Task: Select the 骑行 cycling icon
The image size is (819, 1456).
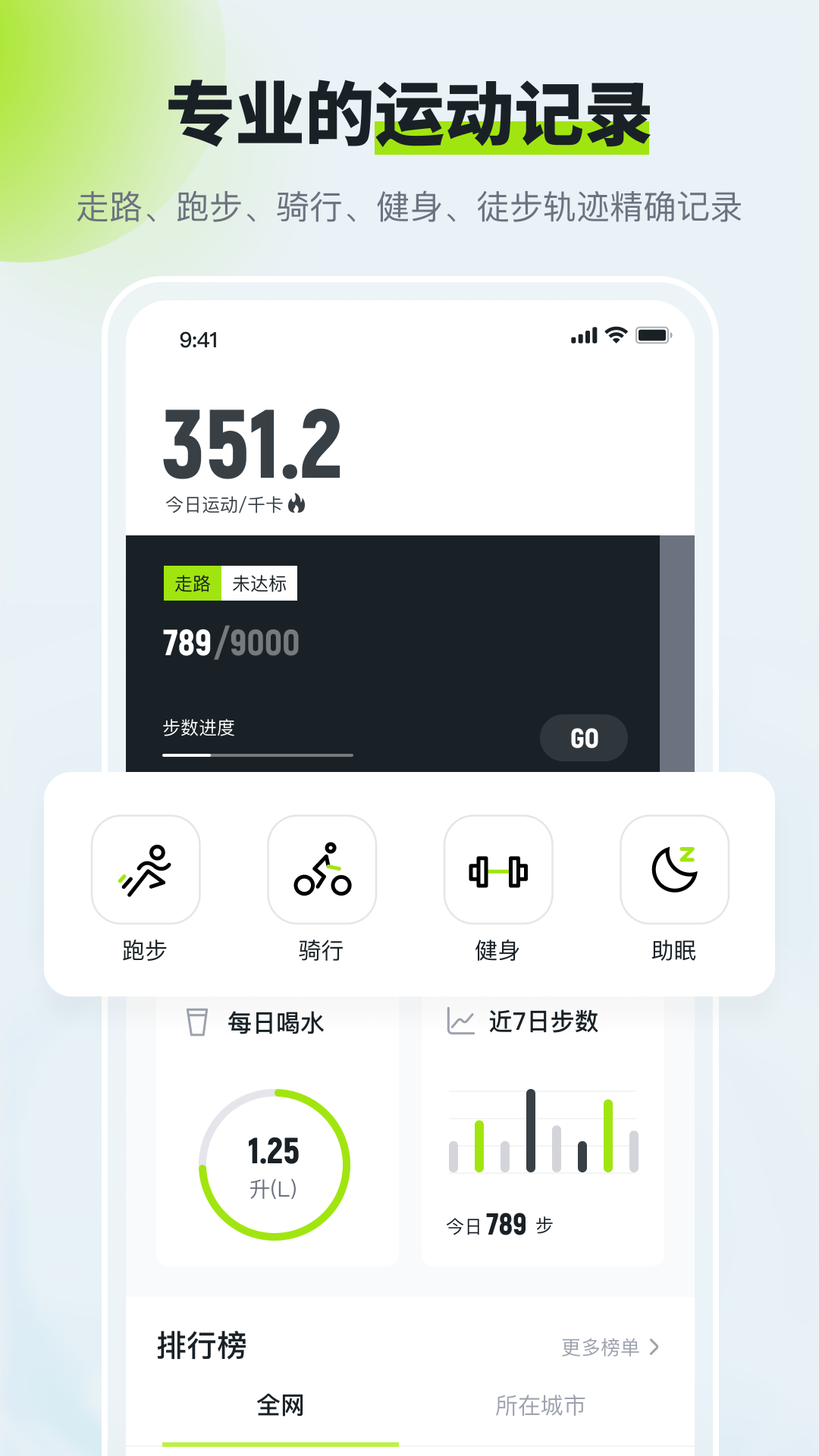Action: coord(322,870)
